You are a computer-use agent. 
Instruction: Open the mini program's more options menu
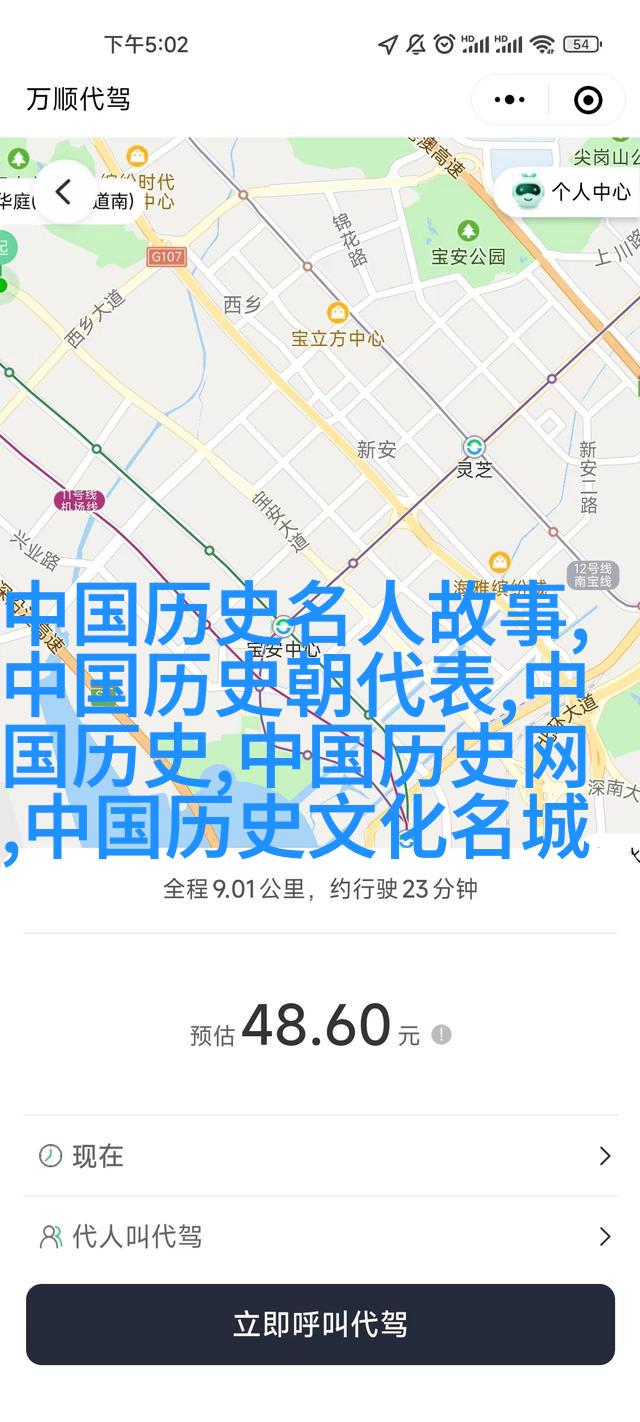pos(510,99)
